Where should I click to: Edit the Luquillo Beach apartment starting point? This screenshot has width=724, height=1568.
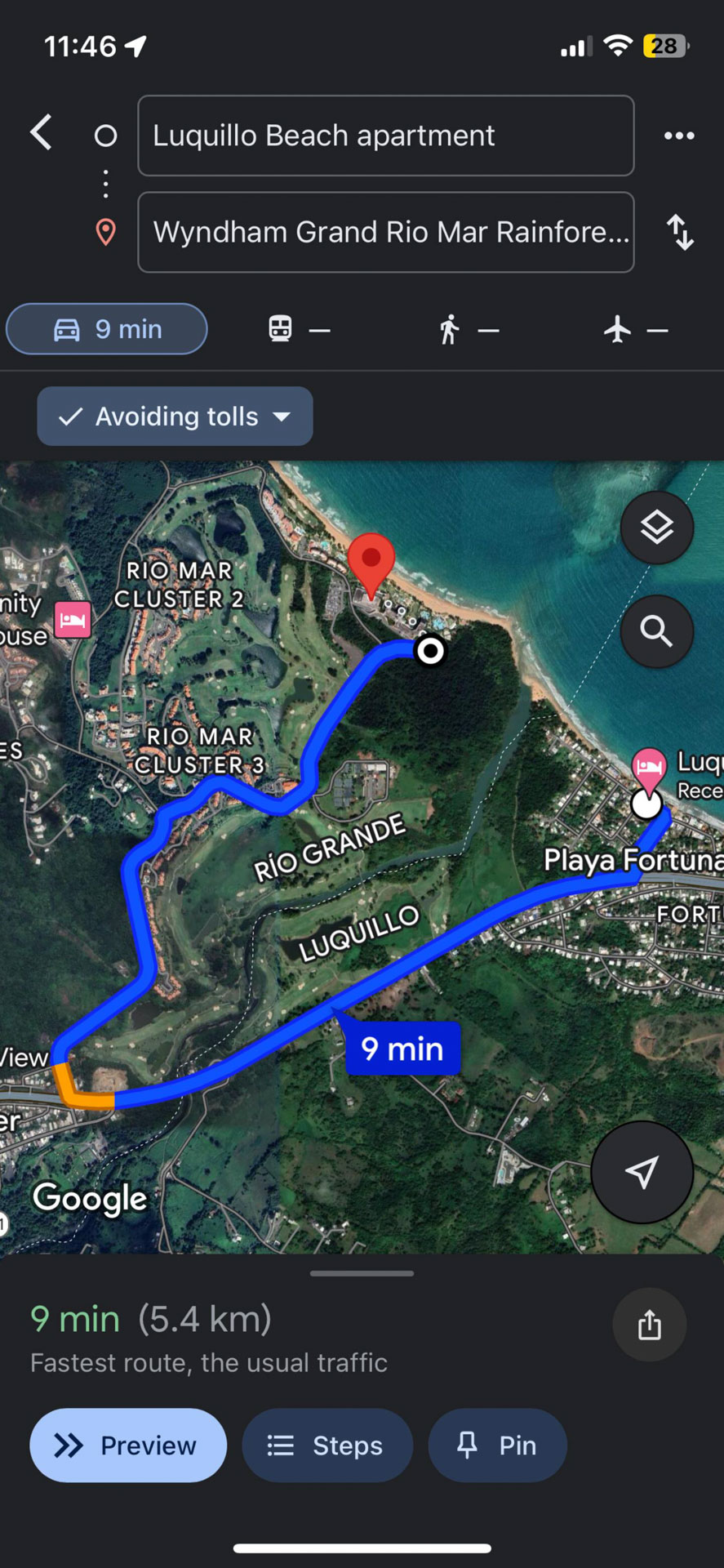pyautogui.click(x=385, y=136)
